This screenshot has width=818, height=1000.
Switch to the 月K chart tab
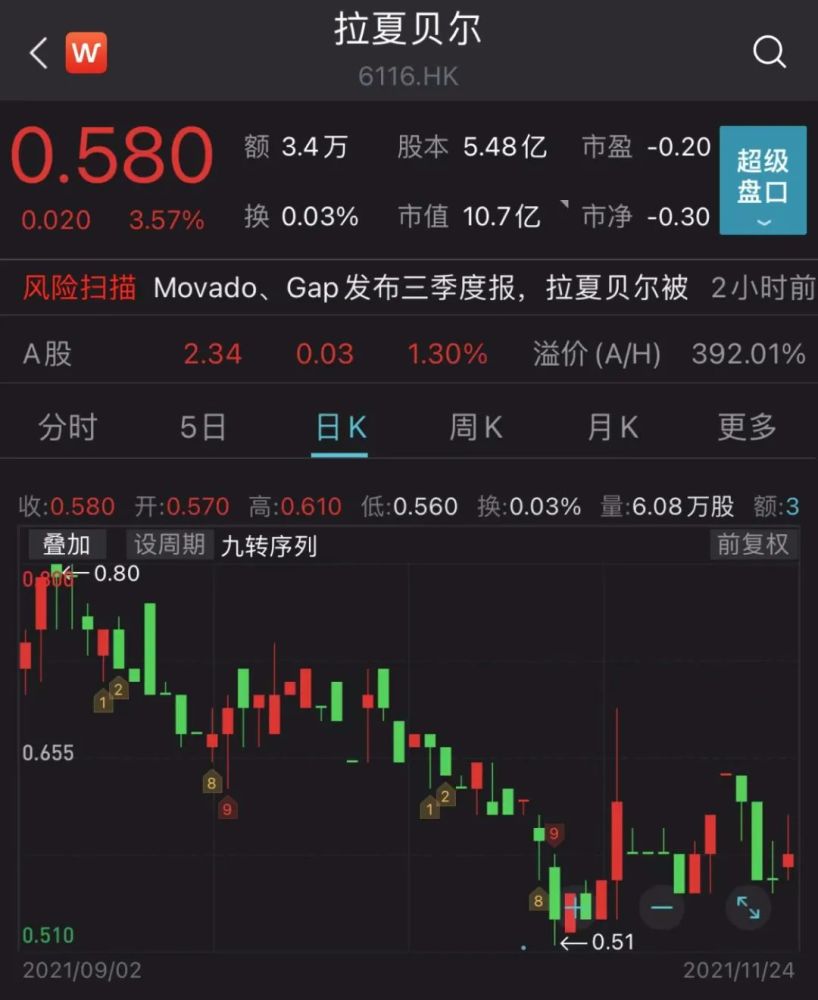click(612, 428)
